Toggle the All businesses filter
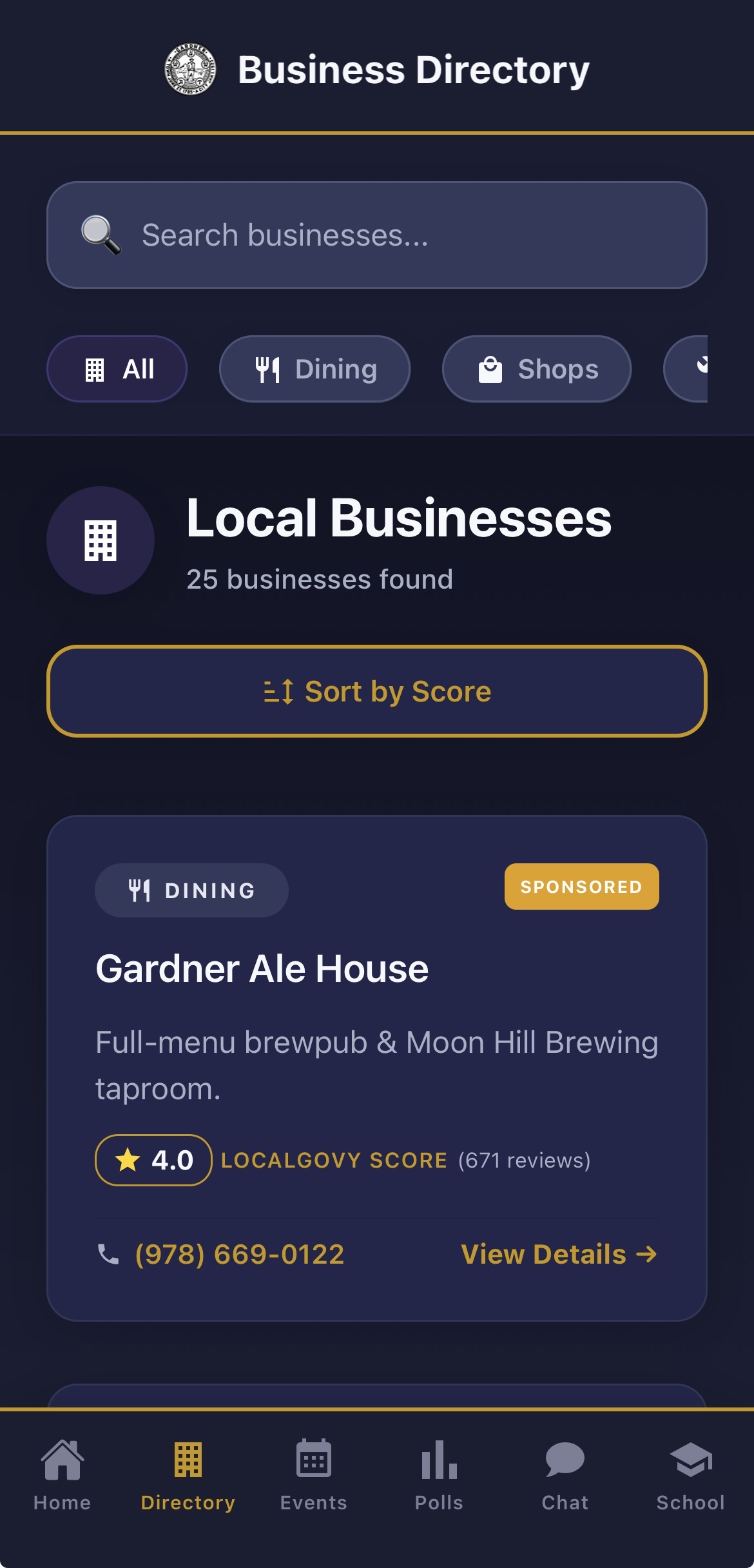The image size is (754, 1568). pos(117,369)
